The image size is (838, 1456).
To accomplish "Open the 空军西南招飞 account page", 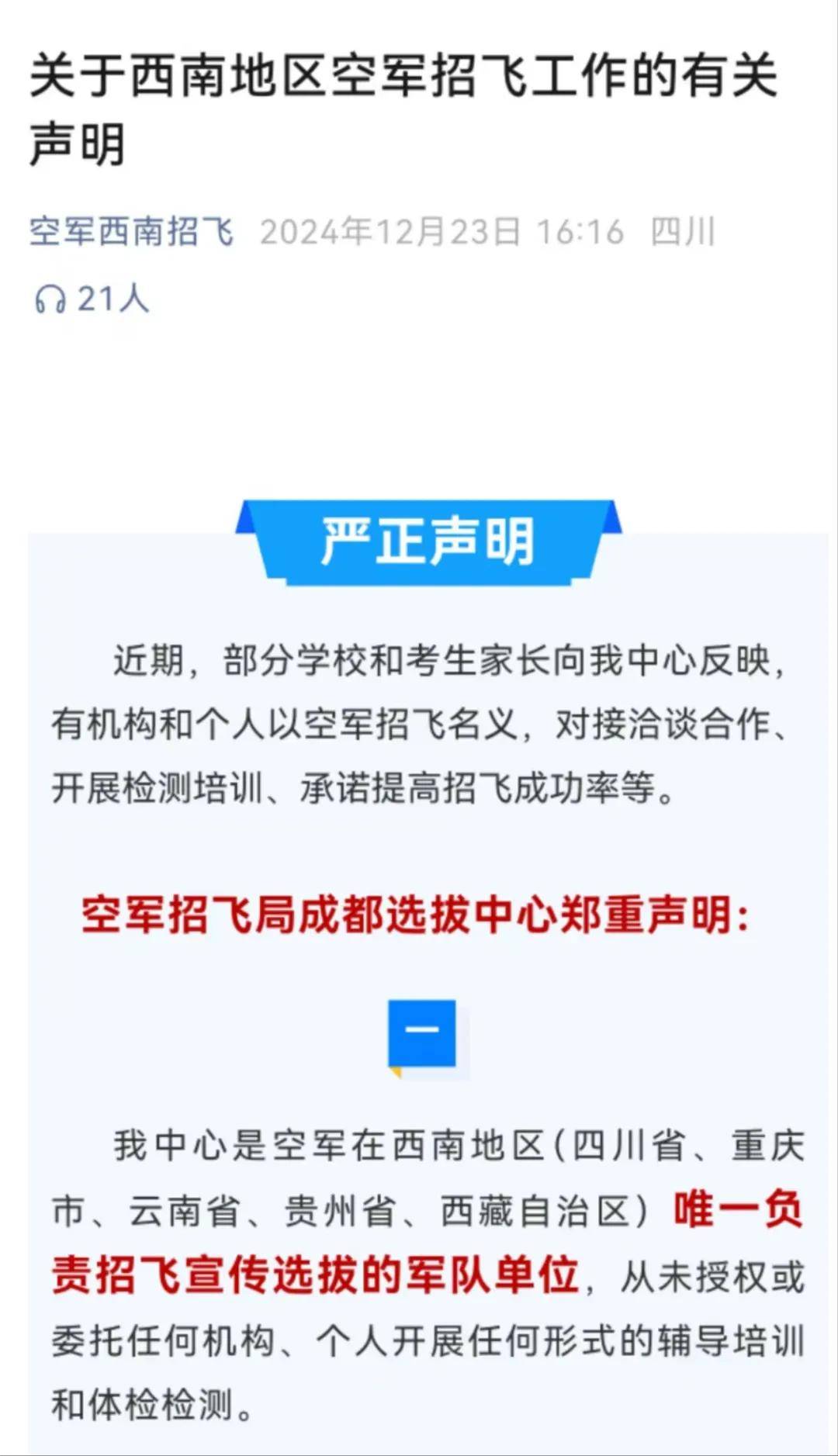I will point(131,232).
